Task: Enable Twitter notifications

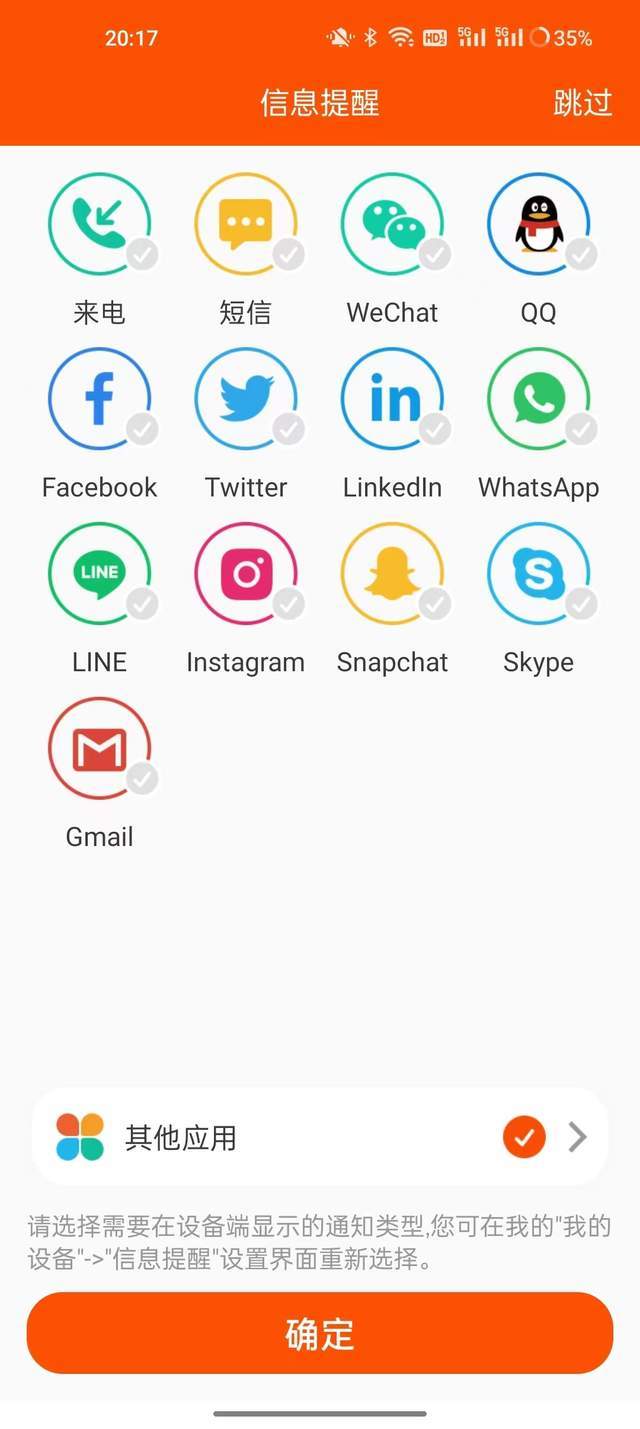Action: tap(246, 399)
